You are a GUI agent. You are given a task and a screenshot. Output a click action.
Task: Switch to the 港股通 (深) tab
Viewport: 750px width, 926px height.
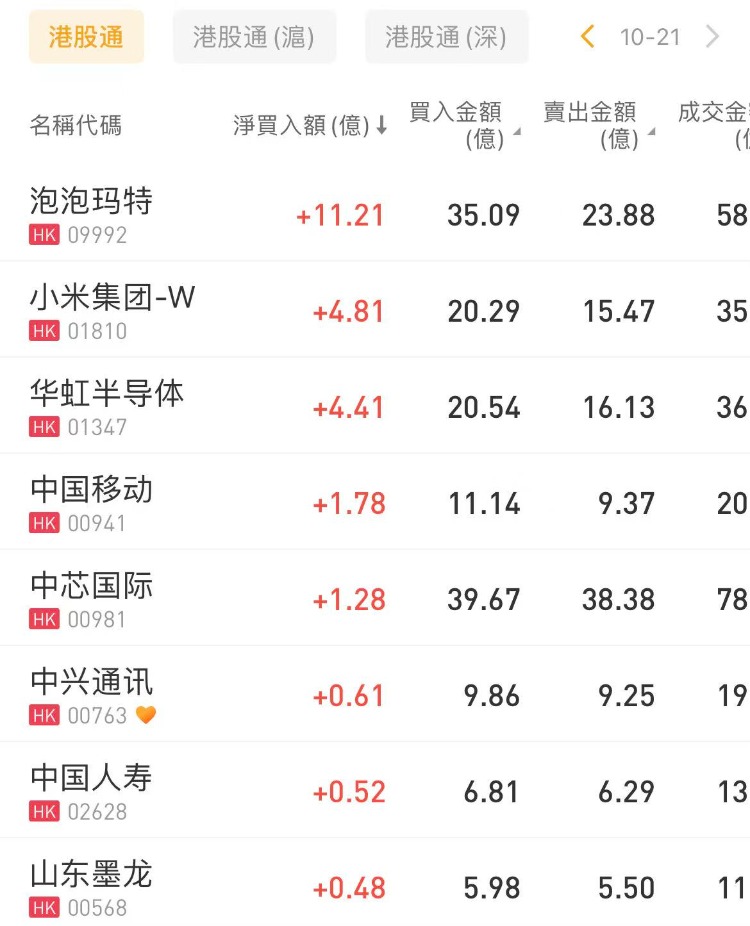(446, 37)
